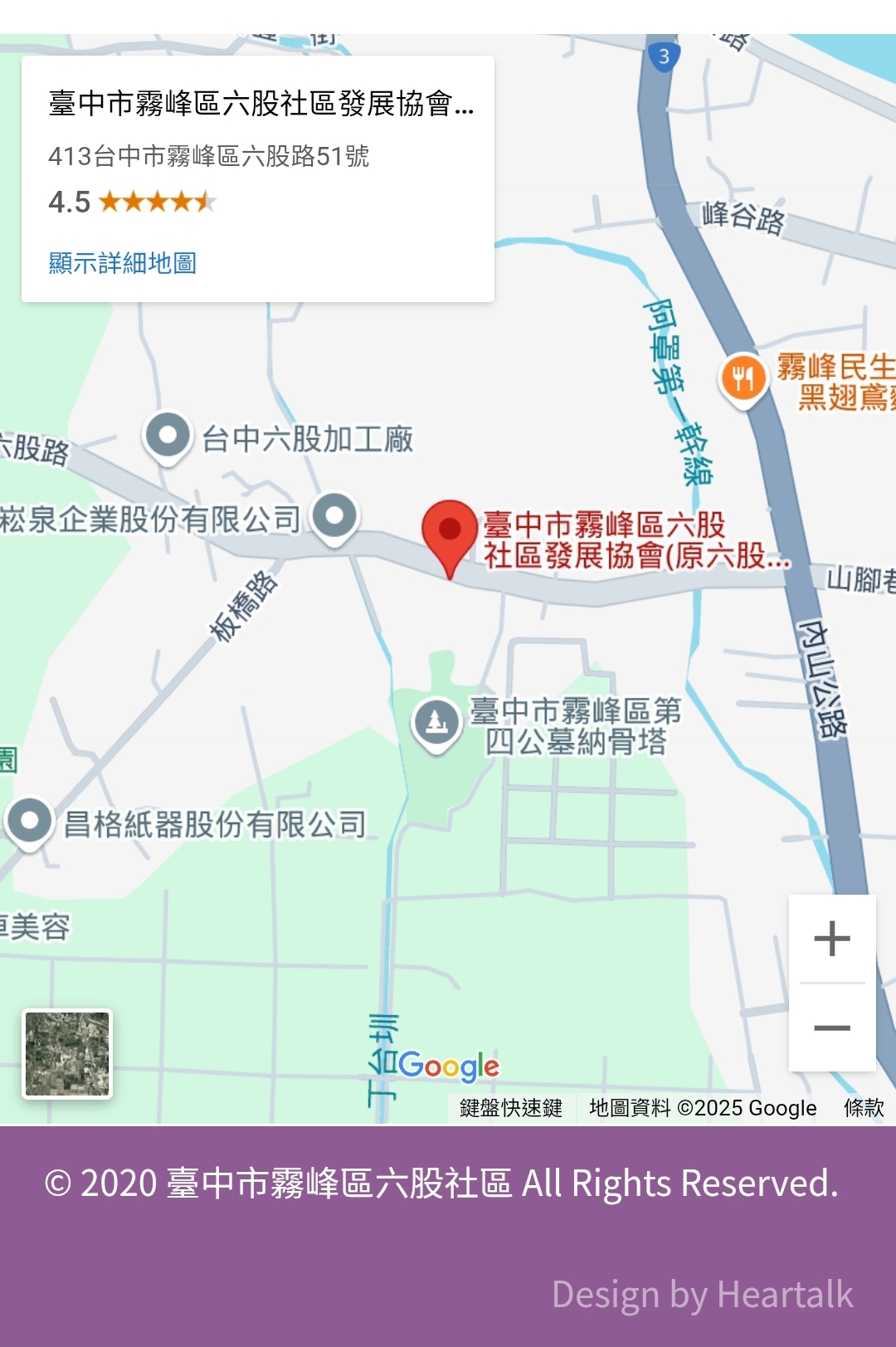Tap the 昌格紙器股份有限公司 marker
The width and height of the screenshot is (896, 1347).
[31, 822]
